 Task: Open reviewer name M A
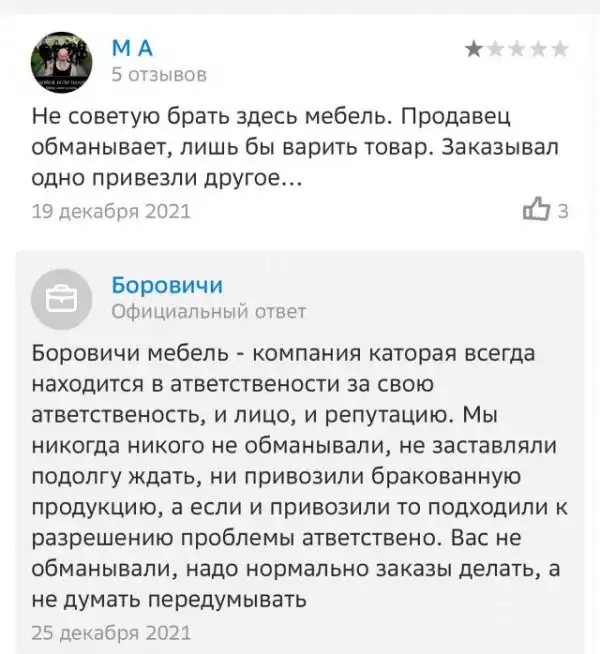click(x=133, y=47)
